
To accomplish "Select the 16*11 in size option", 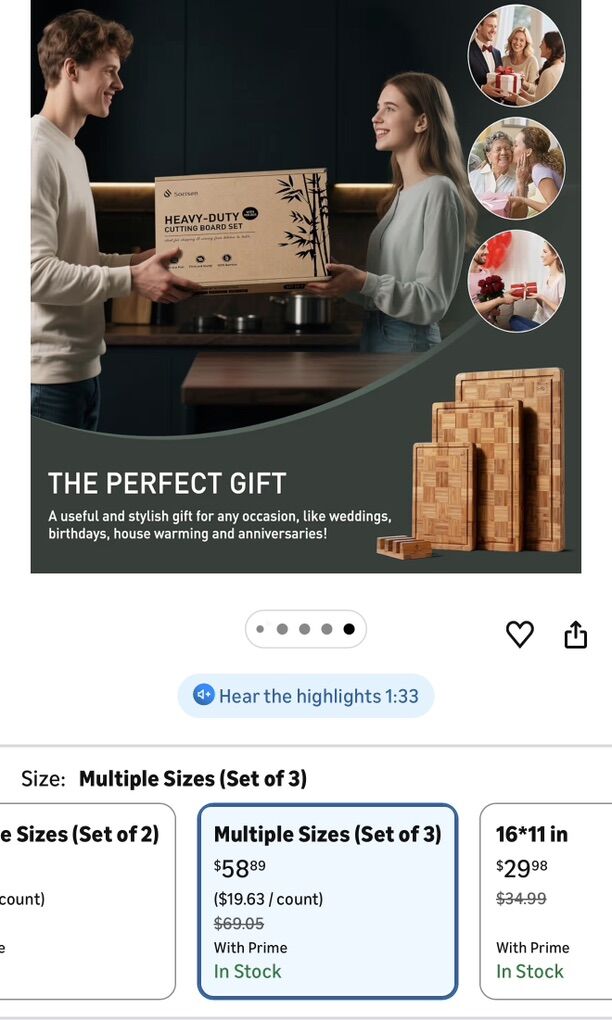I will pyautogui.click(x=547, y=900).
